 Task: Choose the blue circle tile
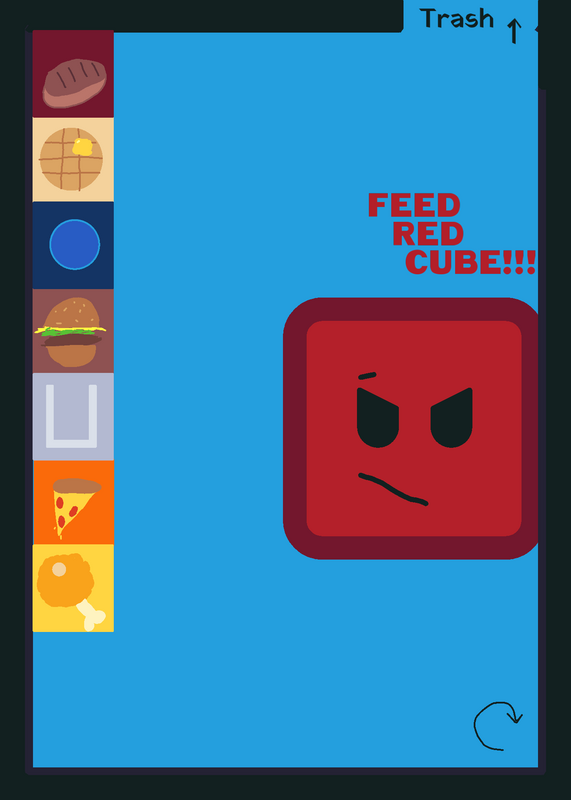tap(73, 245)
